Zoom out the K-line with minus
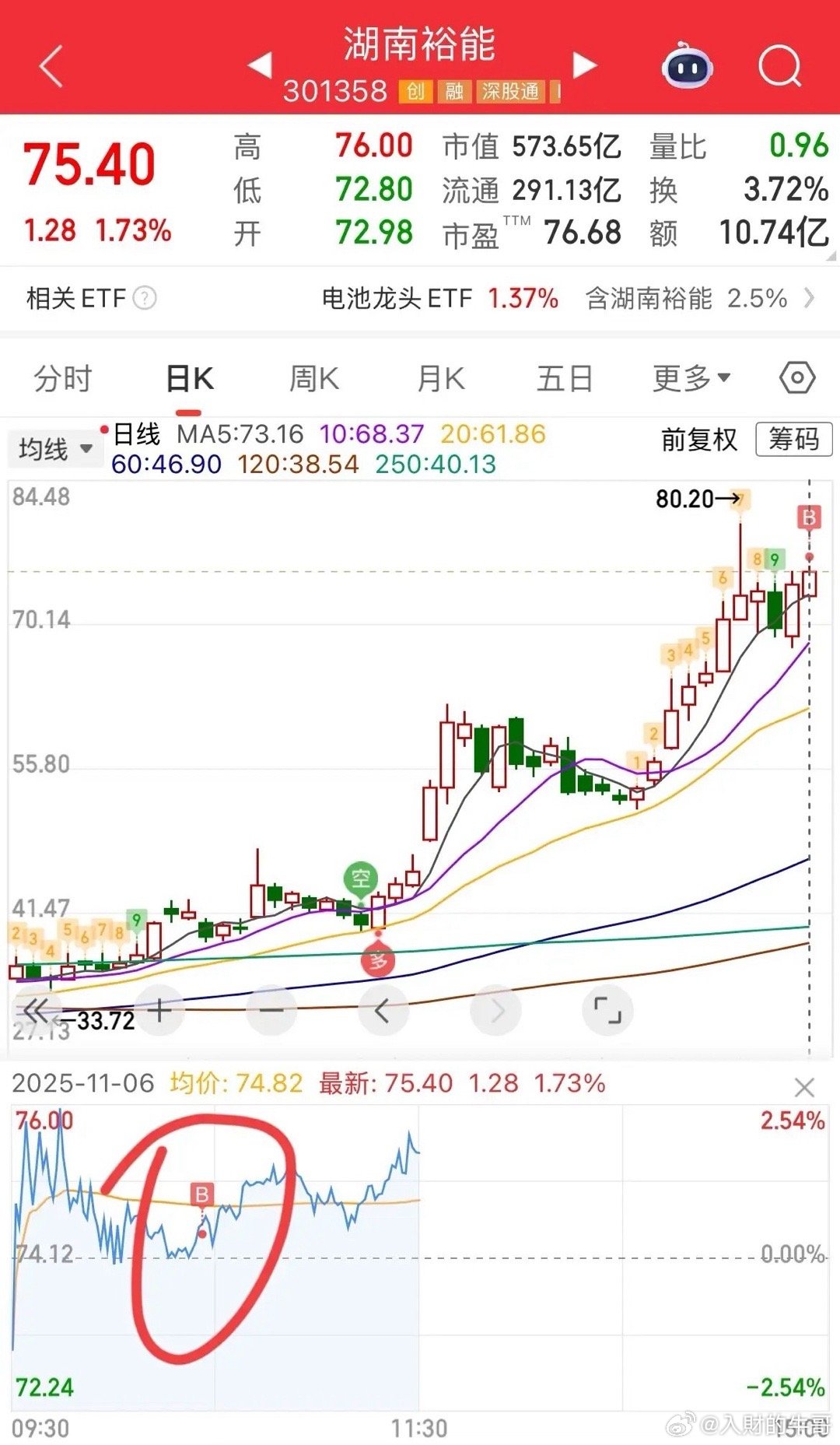 pyautogui.click(x=271, y=1011)
